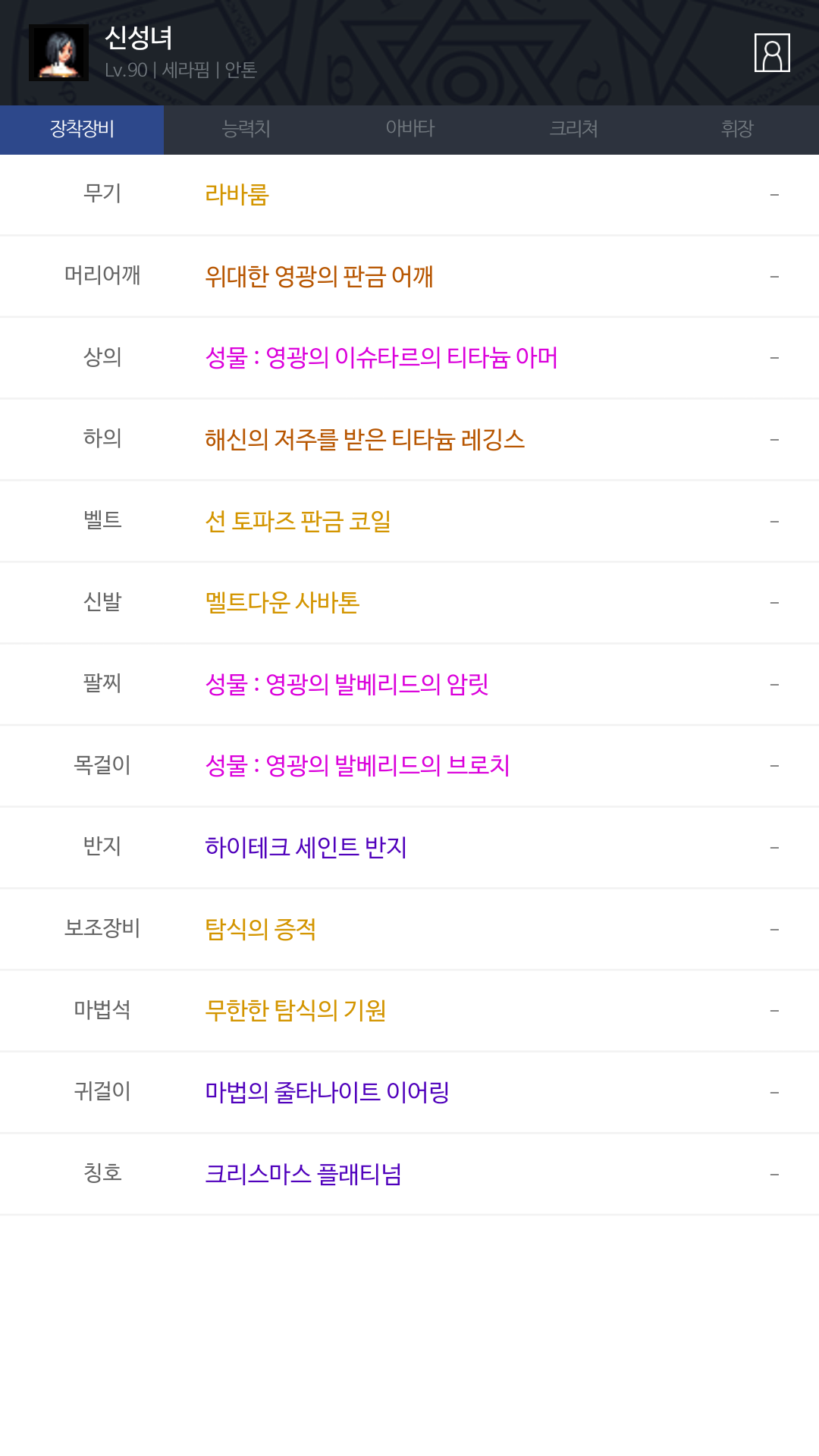Image resolution: width=819 pixels, height=1456 pixels.
Task: Open the 선 토파즈 판금 코일 belt
Action: click(409, 522)
